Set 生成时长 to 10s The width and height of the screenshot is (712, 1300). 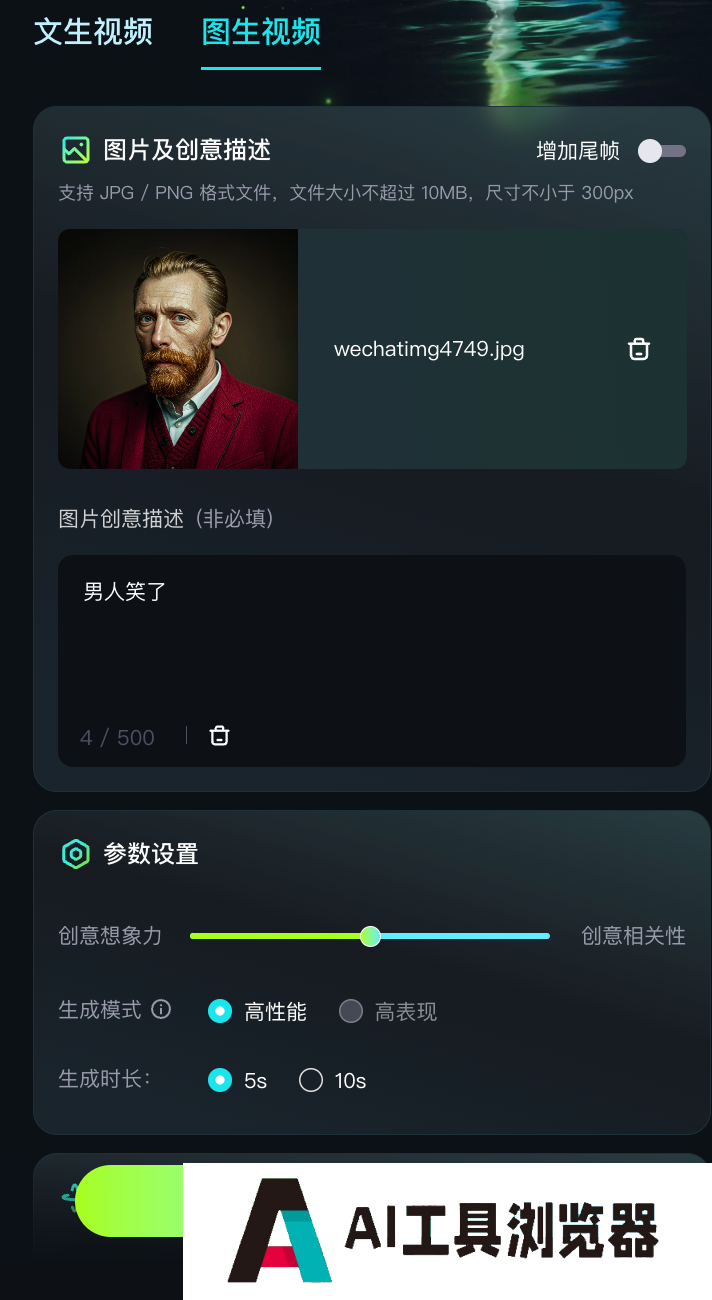point(311,1080)
